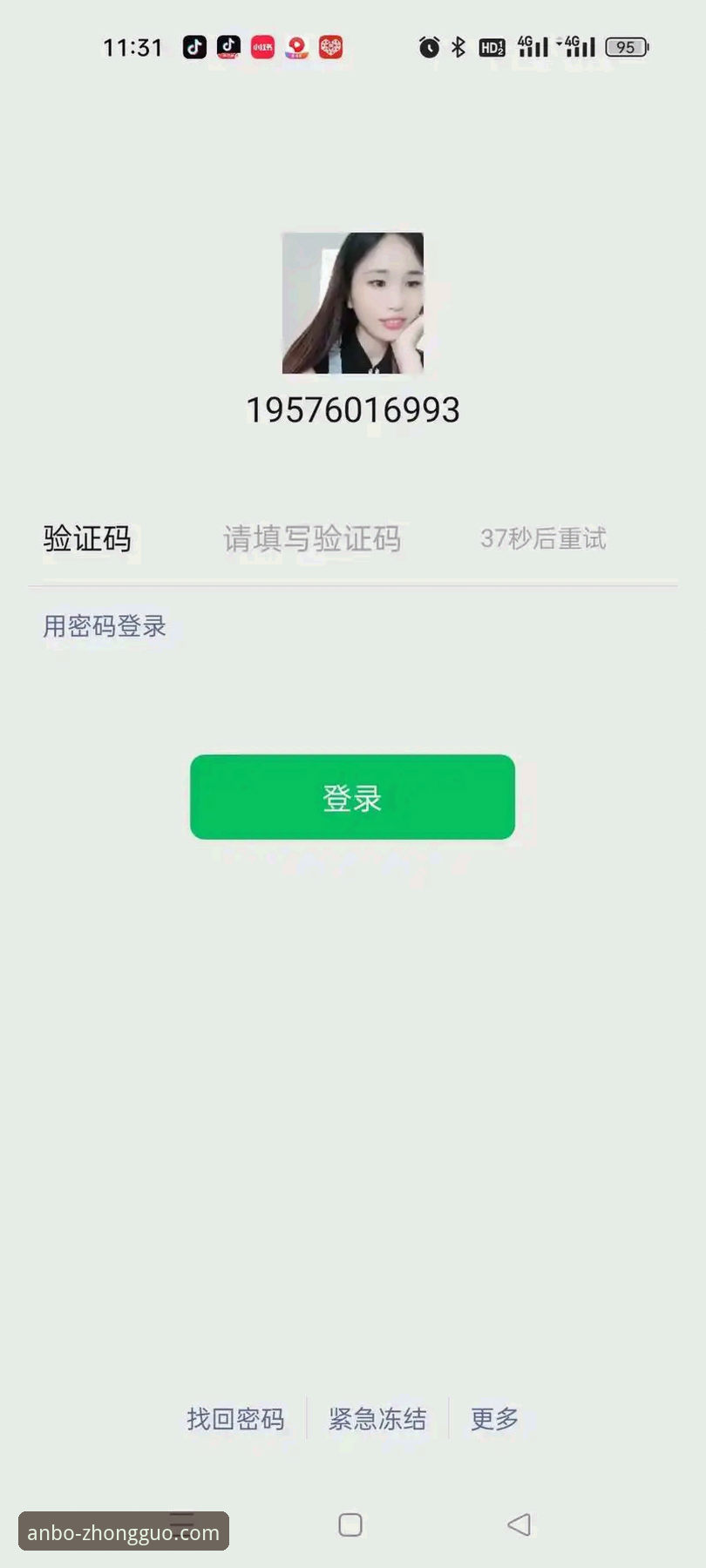This screenshot has height=1568, width=706.
Task: Tap the green 登录 button
Action: pos(352,797)
